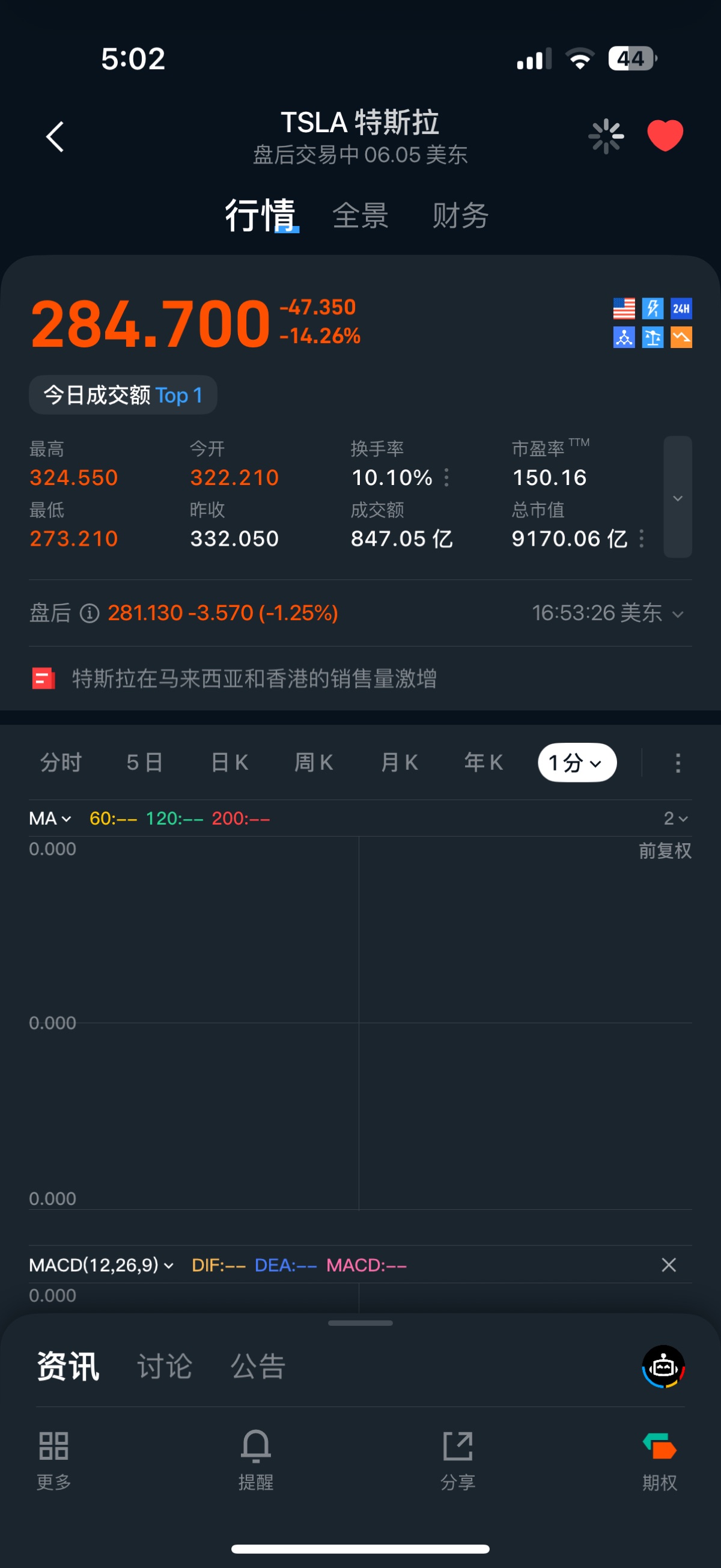Open 期权 options trading
The width and height of the screenshot is (721, 1568).
click(x=660, y=1460)
